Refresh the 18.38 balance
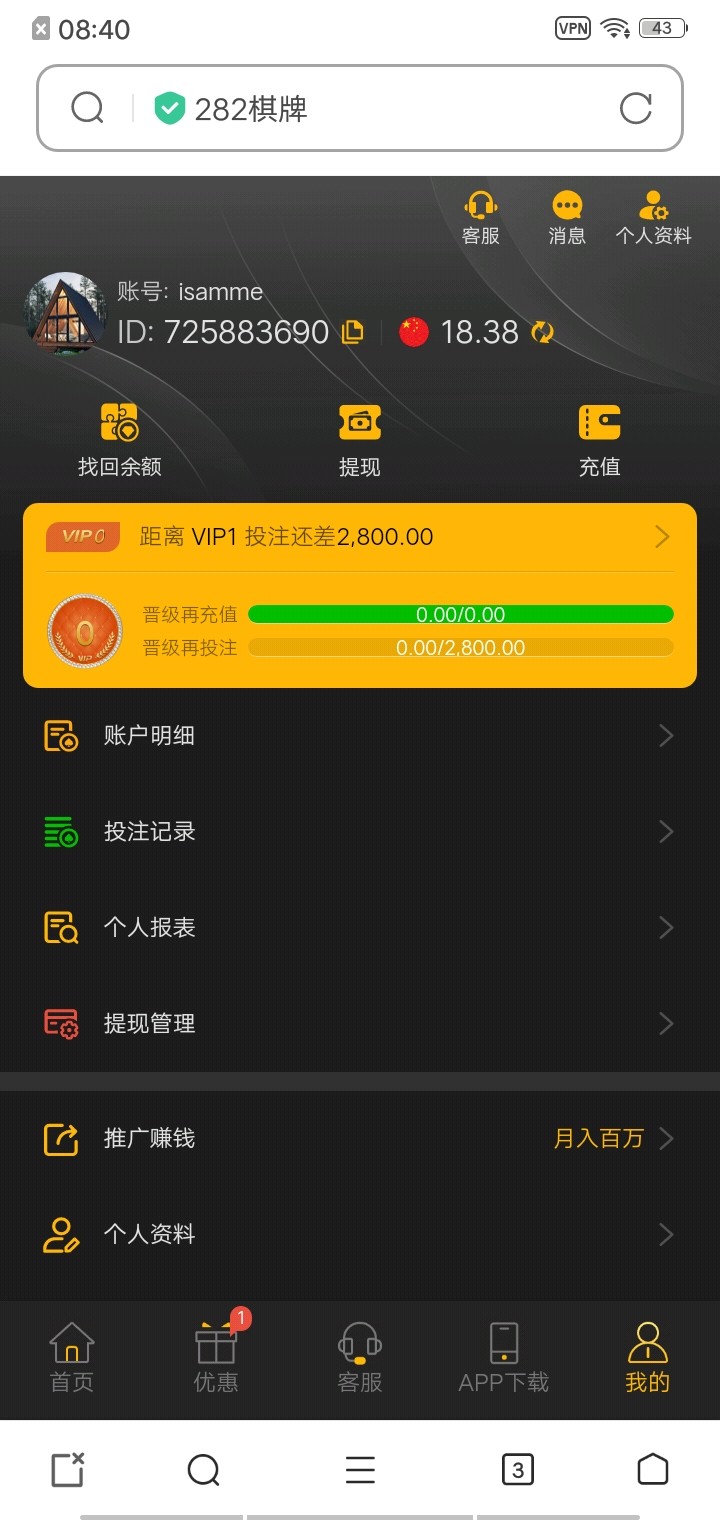This screenshot has height=1520, width=720. (542, 332)
